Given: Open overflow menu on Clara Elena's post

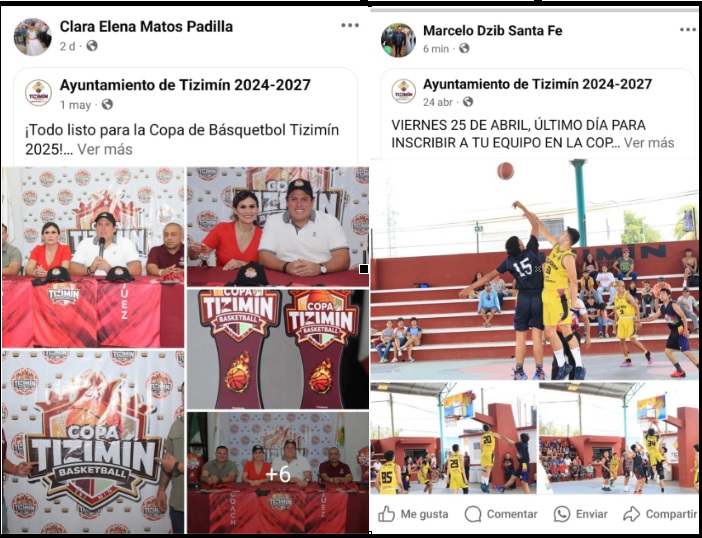Looking at the screenshot, I should coord(349,26).
